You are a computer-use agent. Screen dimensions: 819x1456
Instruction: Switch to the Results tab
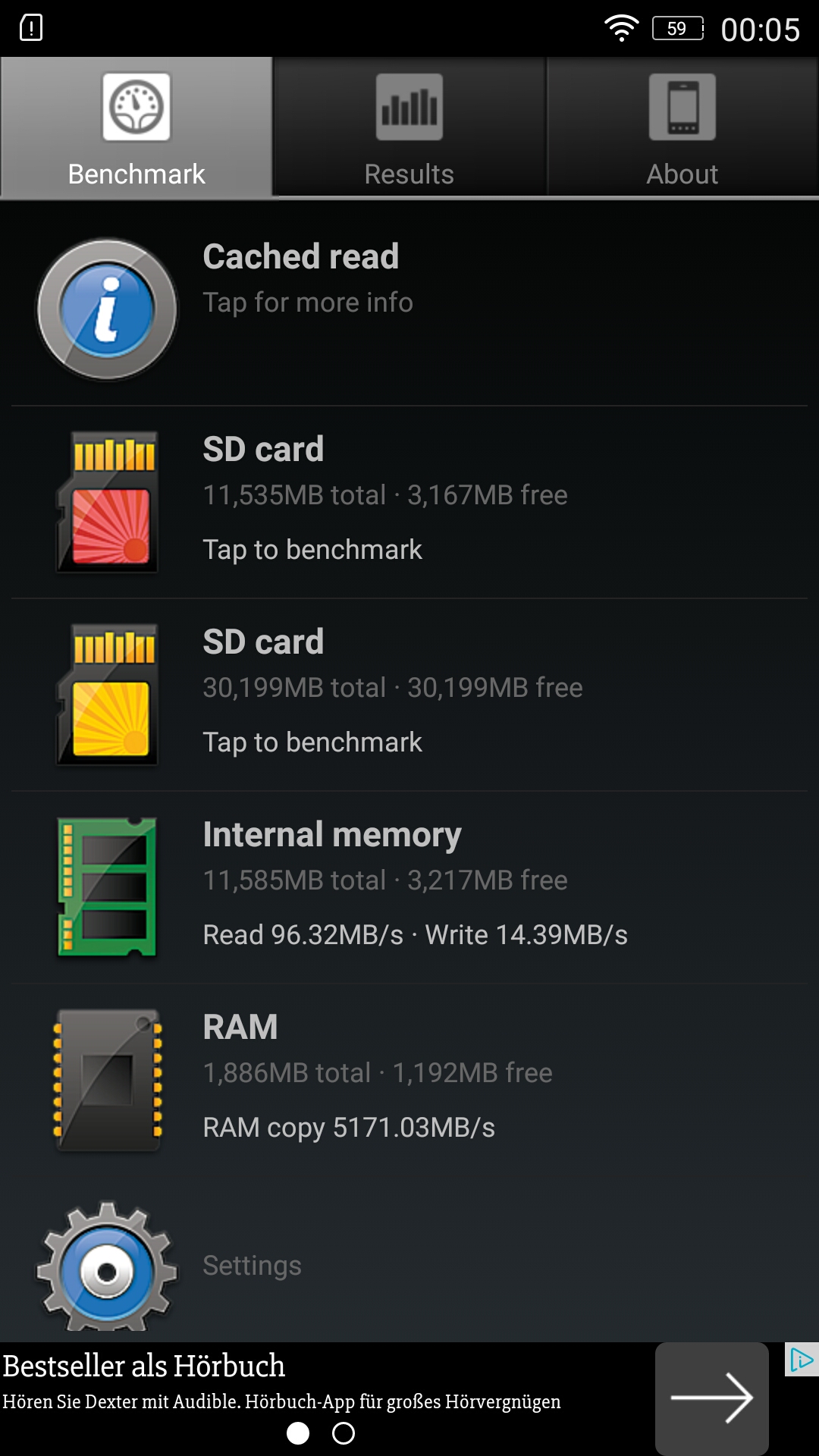409,127
